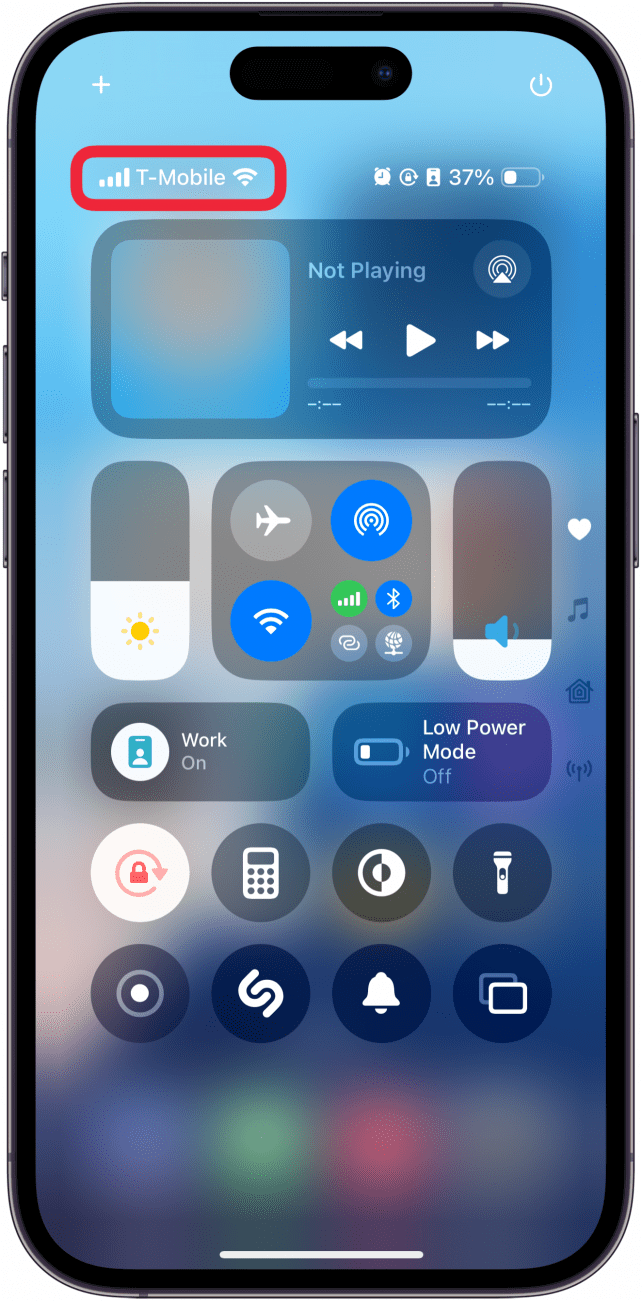Enable Airplane Mode
Screen dimensions: 642x1301
(x=270, y=520)
